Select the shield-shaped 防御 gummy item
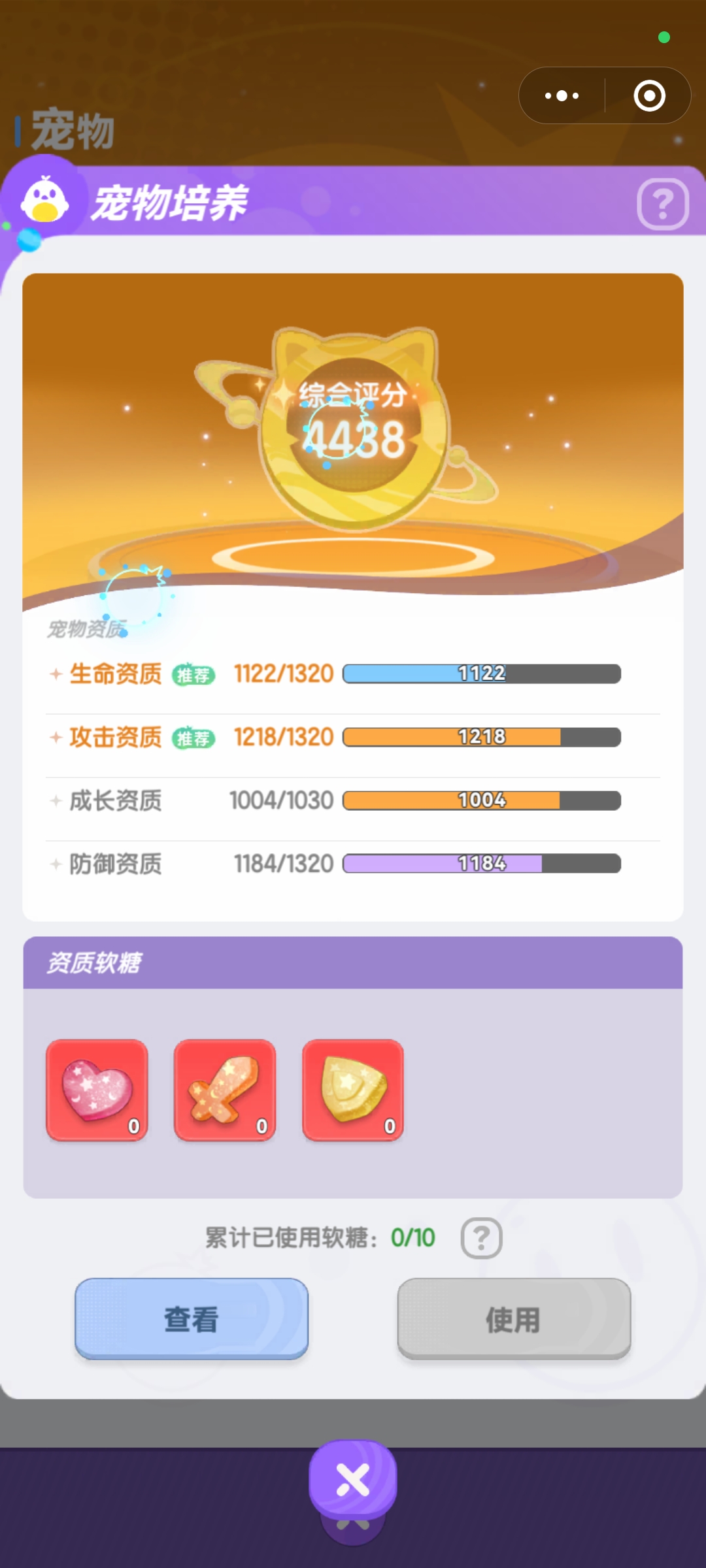The width and height of the screenshot is (706, 1568). (x=353, y=1090)
